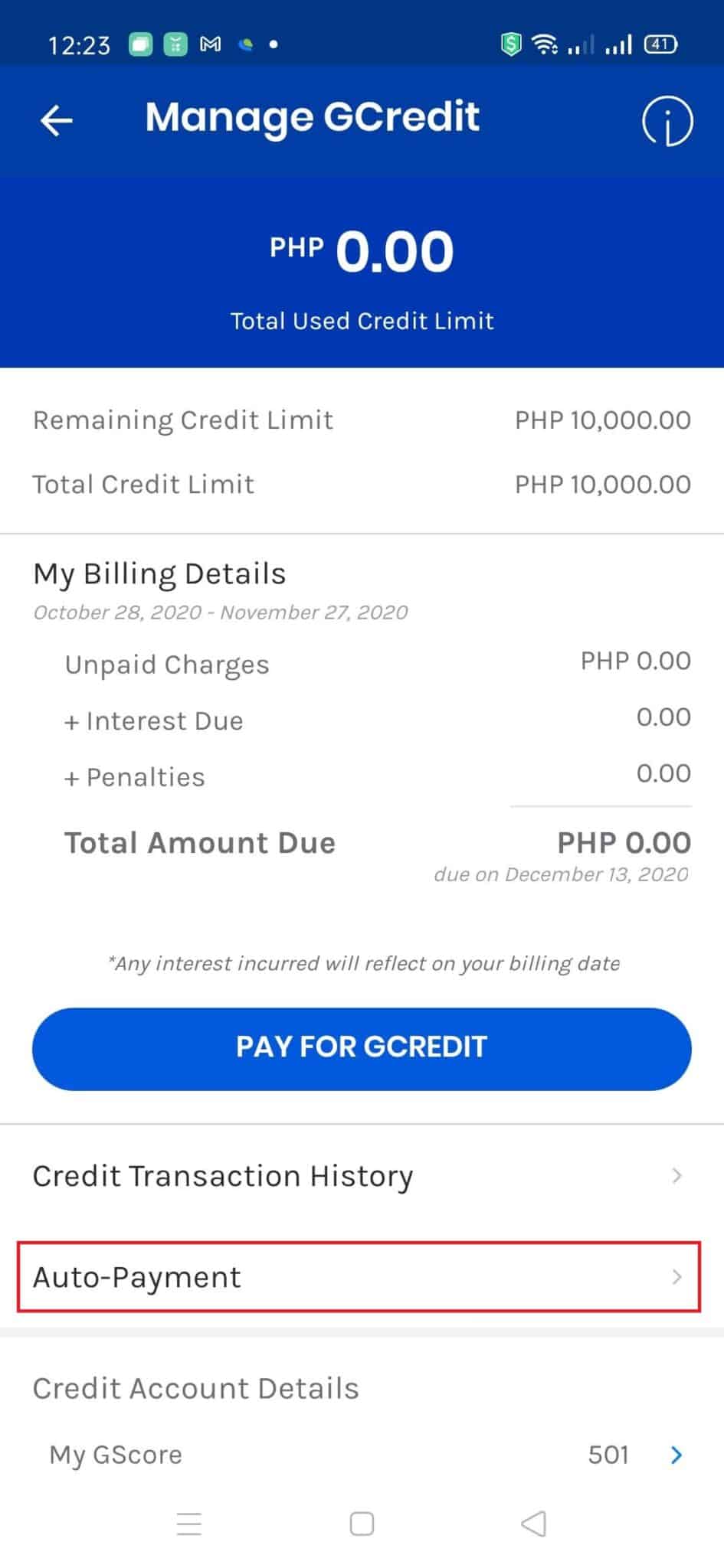Expand the Auto-Payment chevron
The height and width of the screenshot is (1568, 724).
[677, 1276]
